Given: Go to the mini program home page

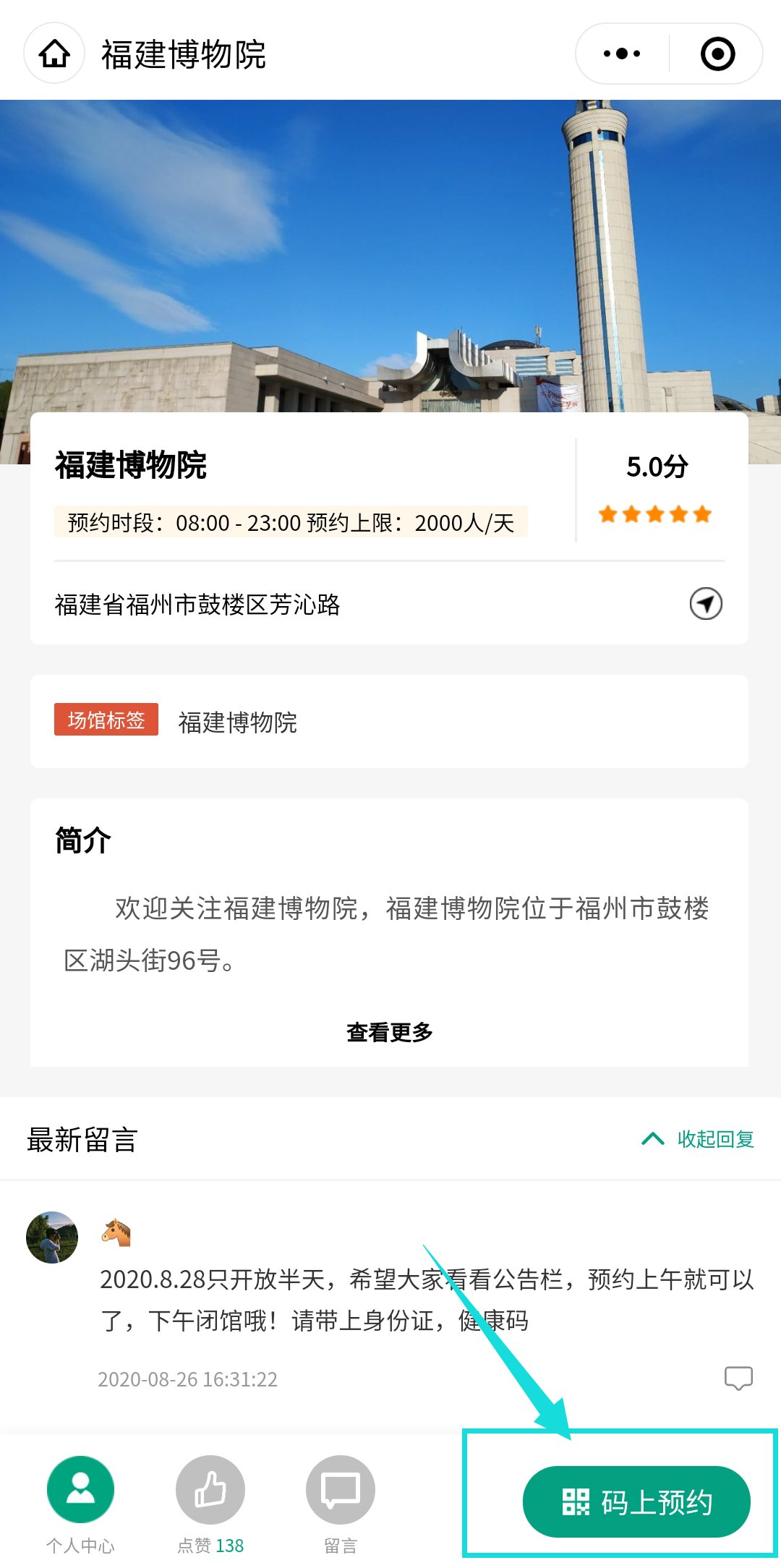Looking at the screenshot, I should [x=54, y=54].
